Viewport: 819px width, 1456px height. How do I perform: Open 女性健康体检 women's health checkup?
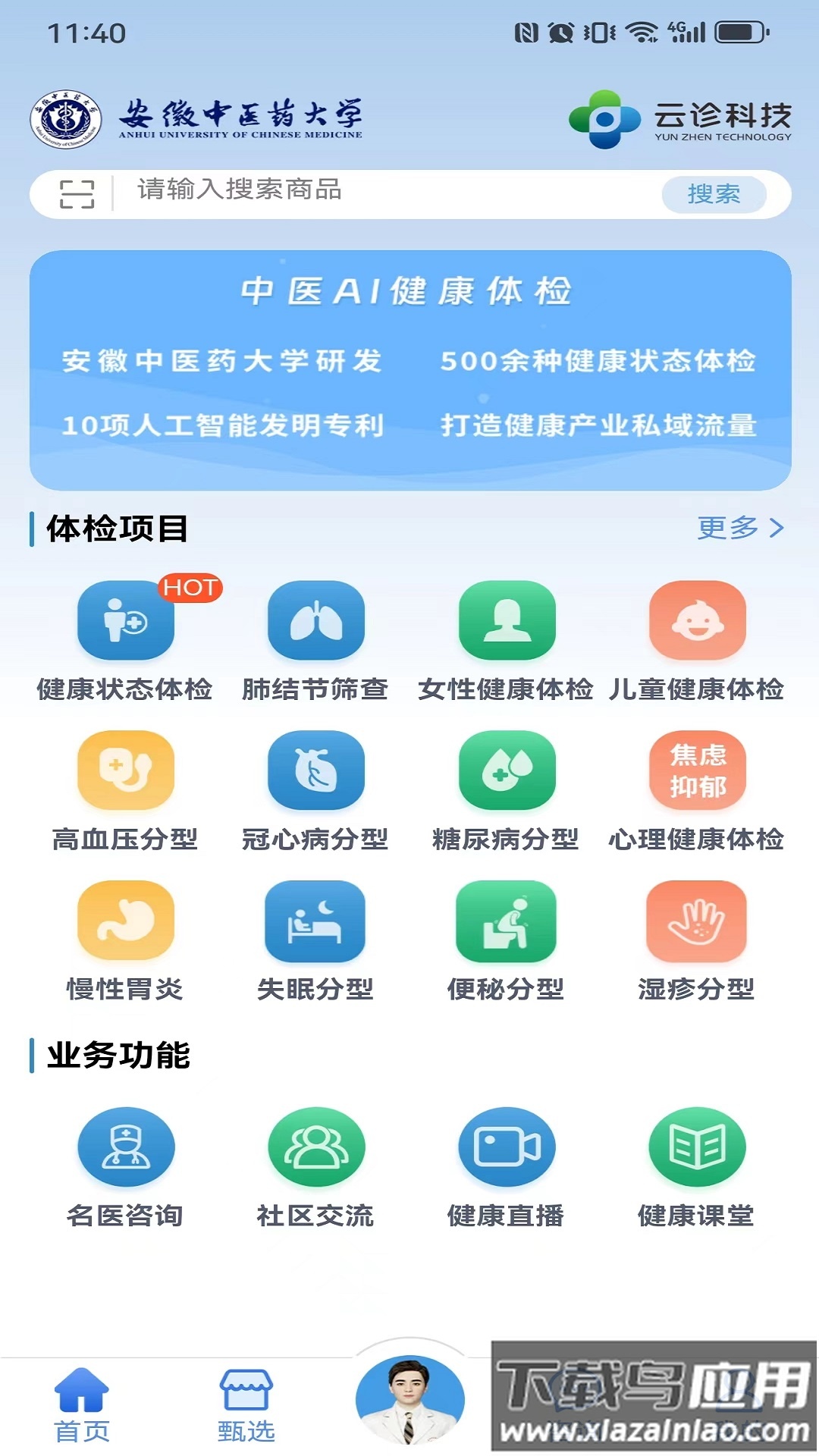507,622
